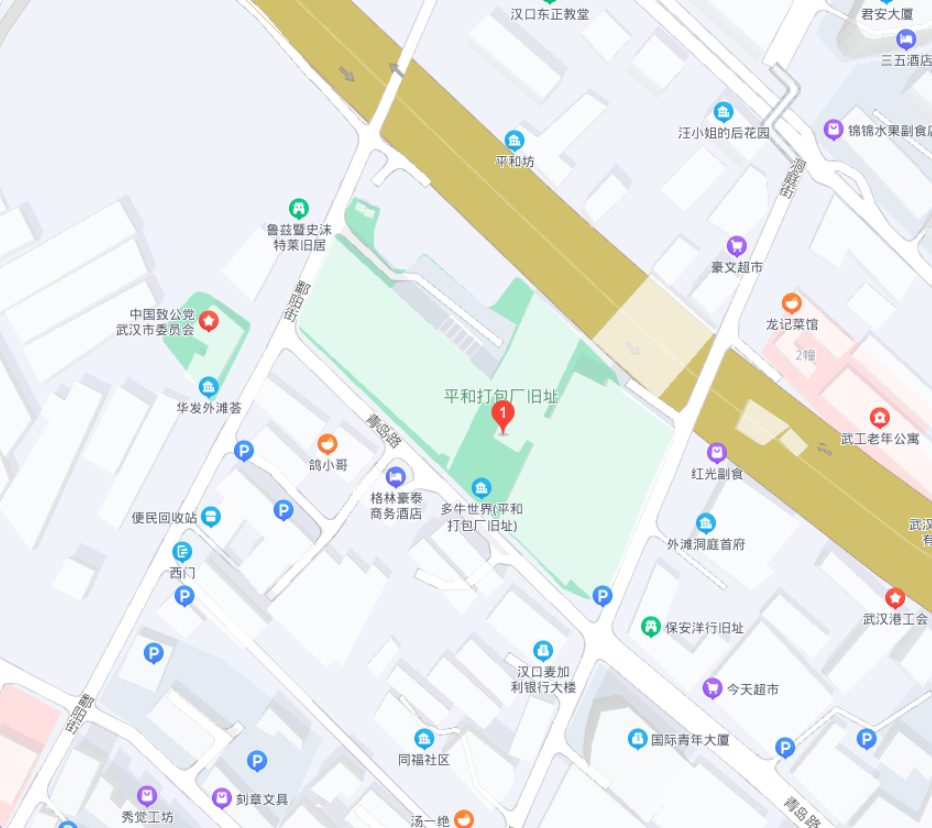Viewport: 932px width, 828px height.
Task: Tap the 红光副食 shop marker
Action: (x=717, y=453)
